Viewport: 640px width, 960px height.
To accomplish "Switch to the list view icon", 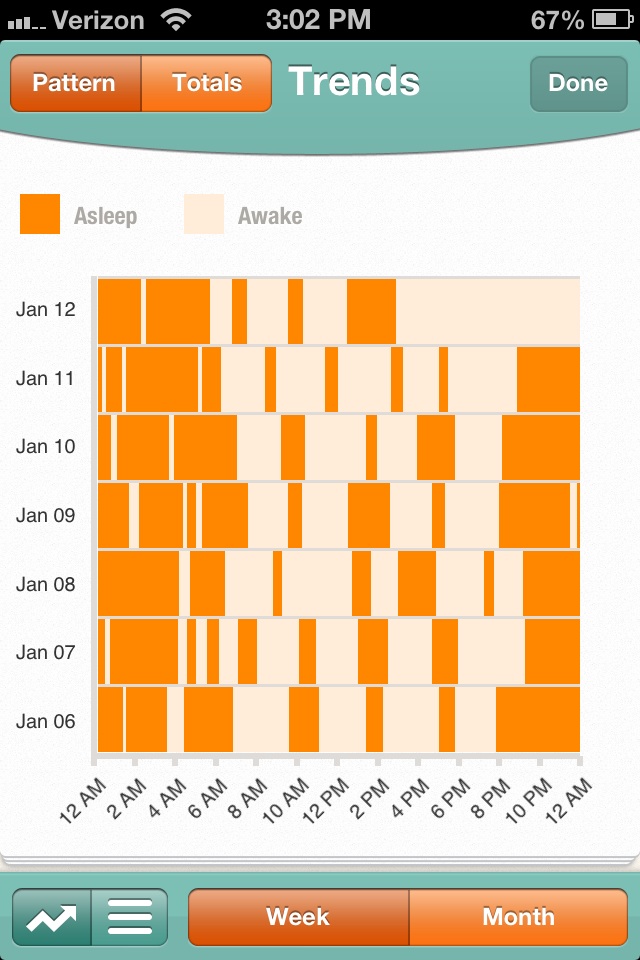I will pos(130,916).
